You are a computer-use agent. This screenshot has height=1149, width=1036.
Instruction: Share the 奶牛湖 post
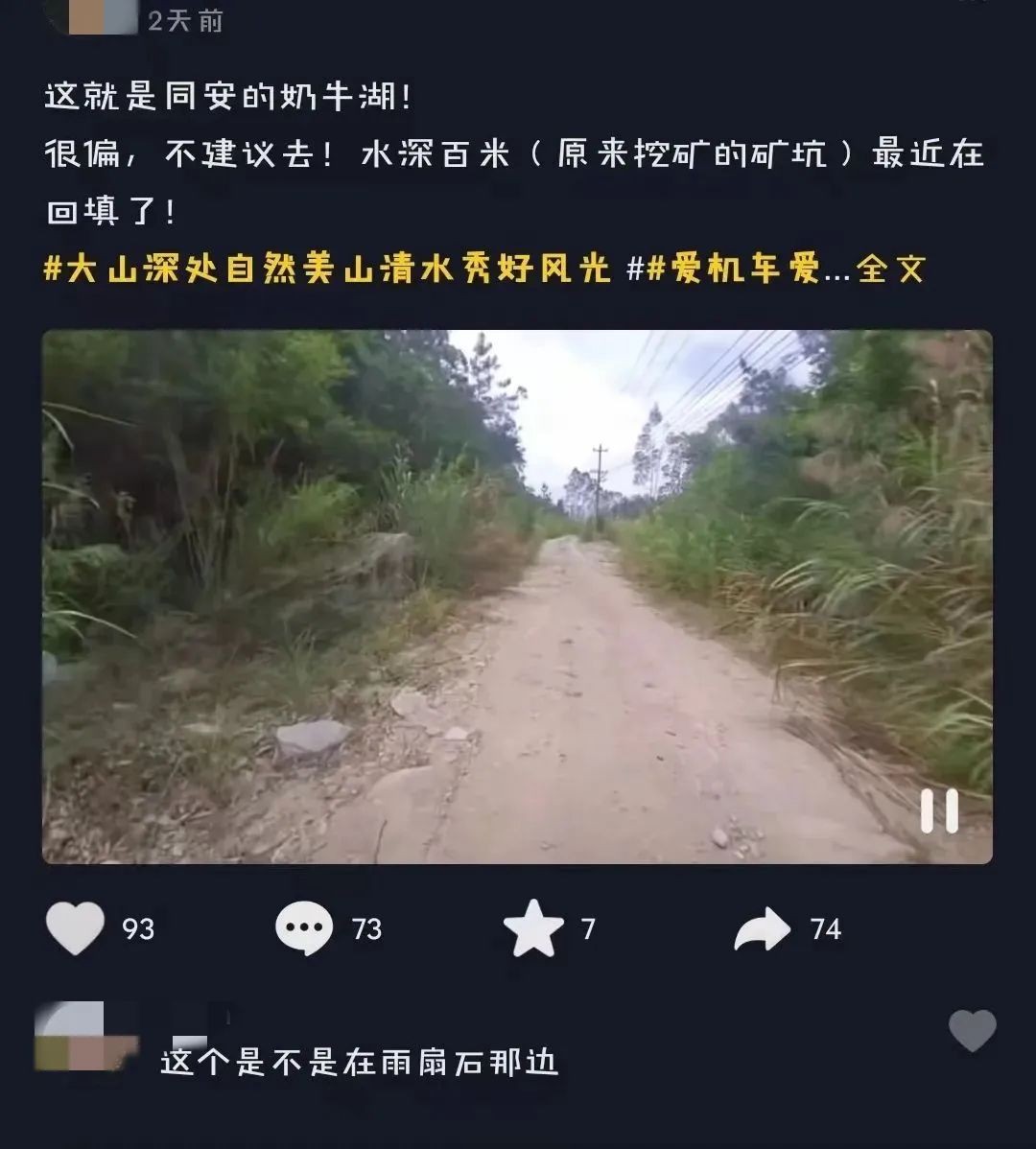point(762,928)
